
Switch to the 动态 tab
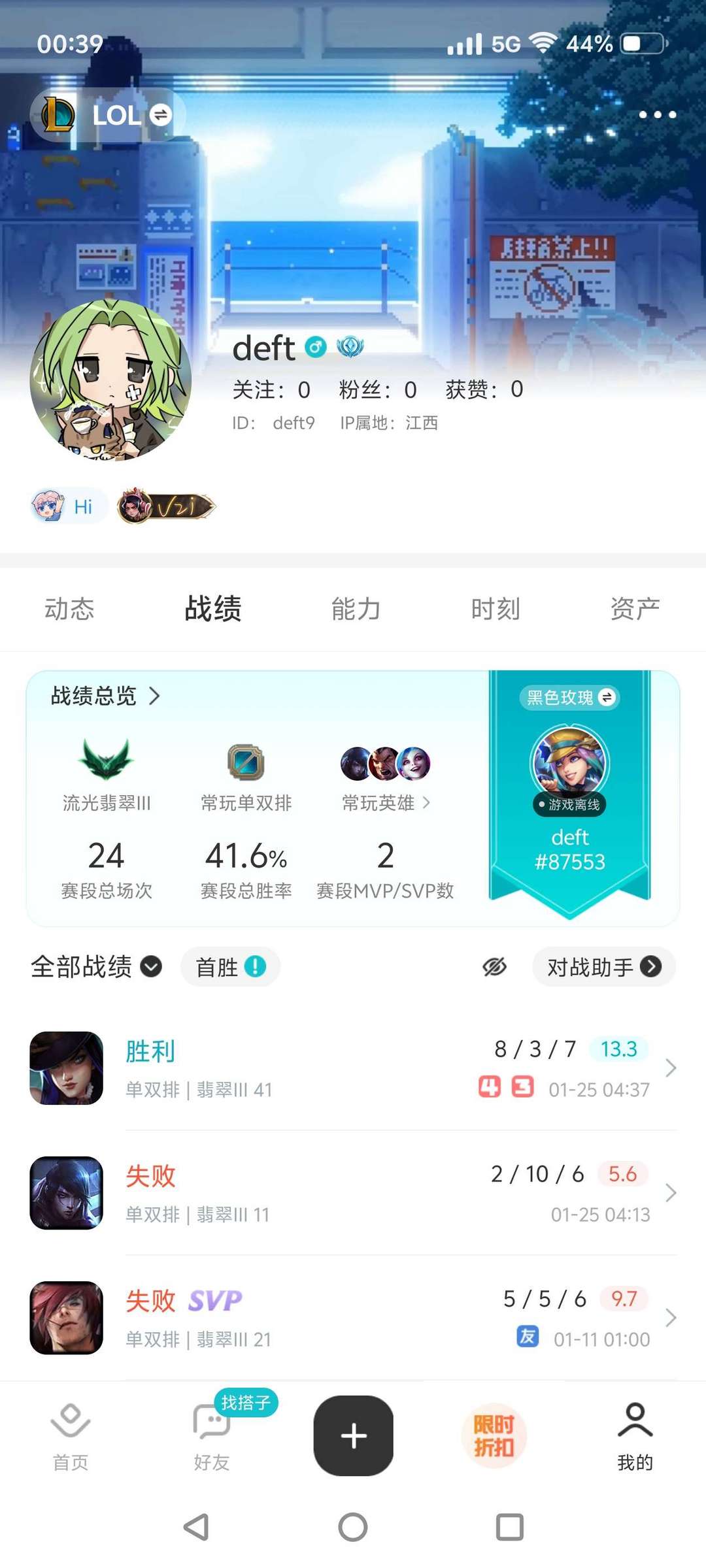69,609
